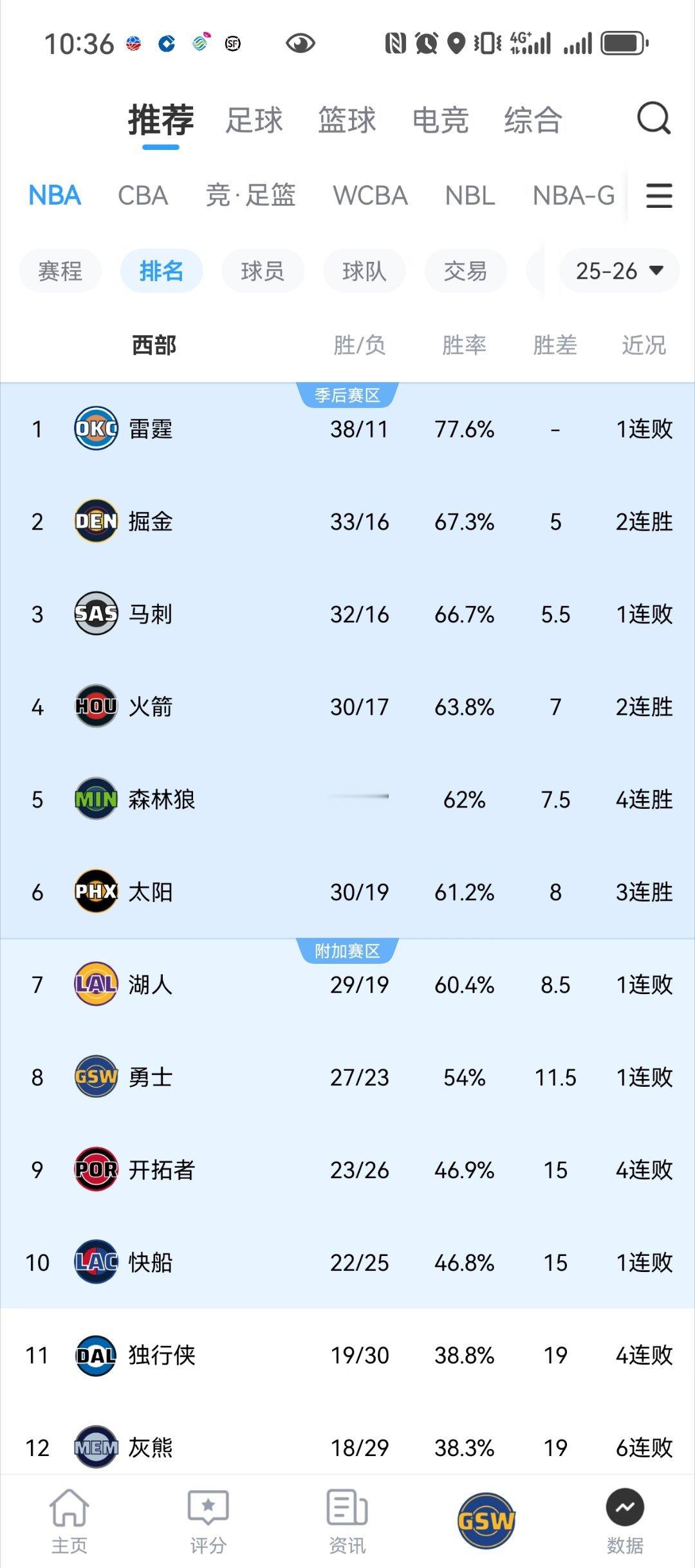Tap the Lakers LAL team logo
This screenshot has height=1568, width=695.
(95, 985)
